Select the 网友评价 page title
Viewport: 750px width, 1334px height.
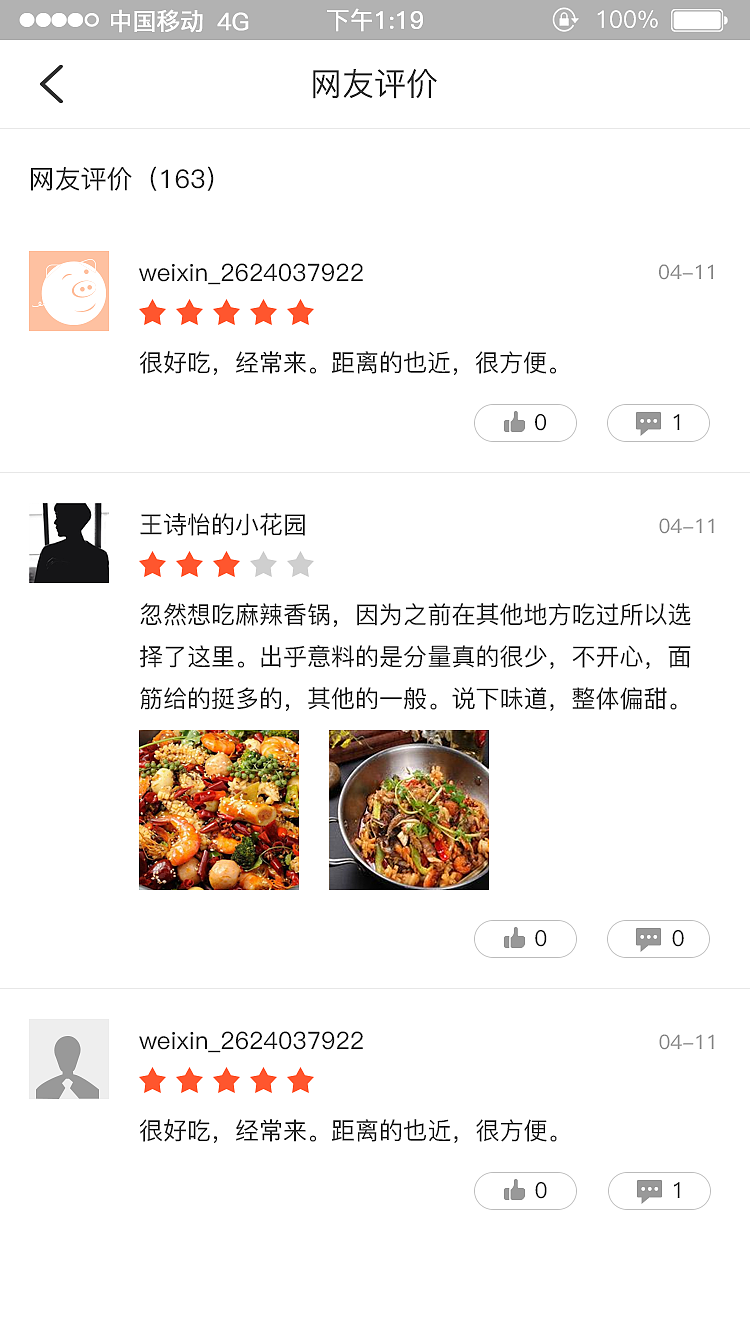[374, 84]
